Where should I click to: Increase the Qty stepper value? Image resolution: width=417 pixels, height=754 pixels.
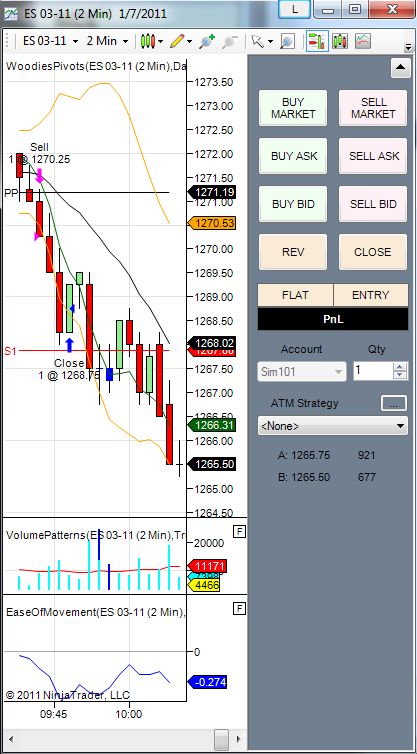tap(400, 366)
